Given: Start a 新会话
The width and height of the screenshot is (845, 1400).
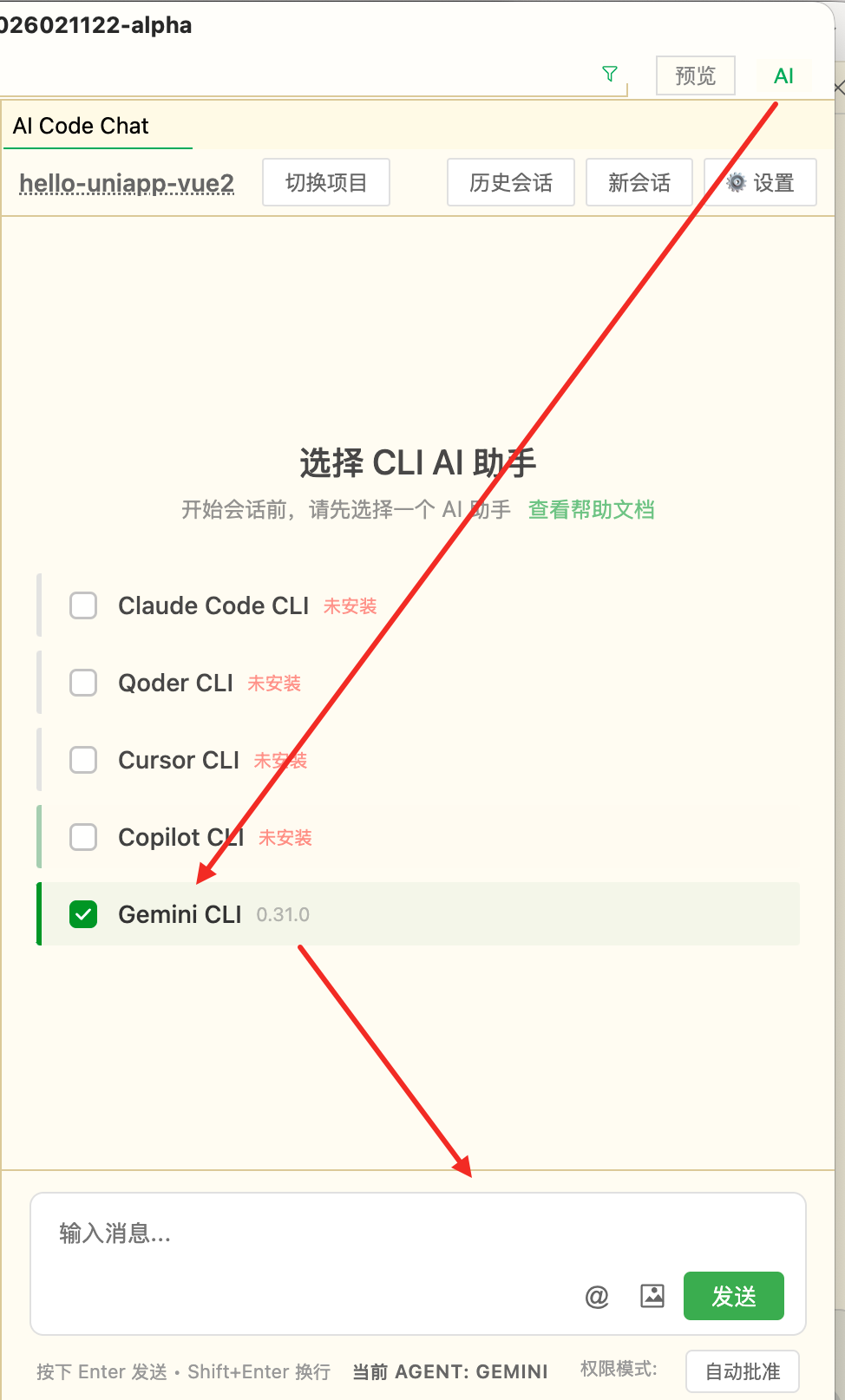Looking at the screenshot, I should pyautogui.click(x=639, y=182).
